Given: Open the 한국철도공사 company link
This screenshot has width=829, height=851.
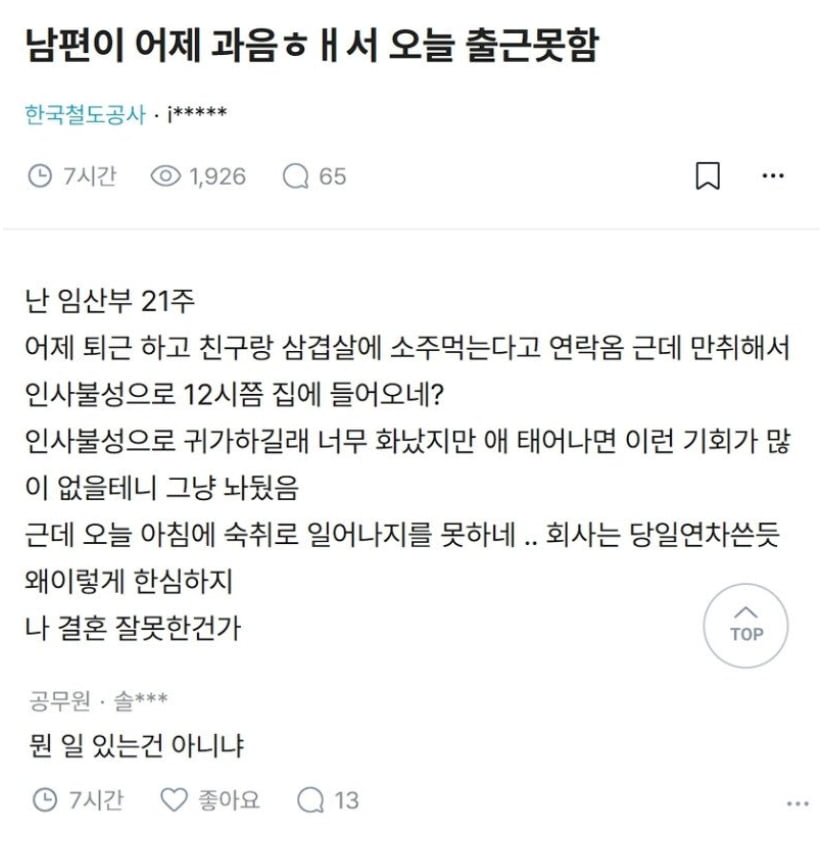Looking at the screenshot, I should (x=84, y=114).
